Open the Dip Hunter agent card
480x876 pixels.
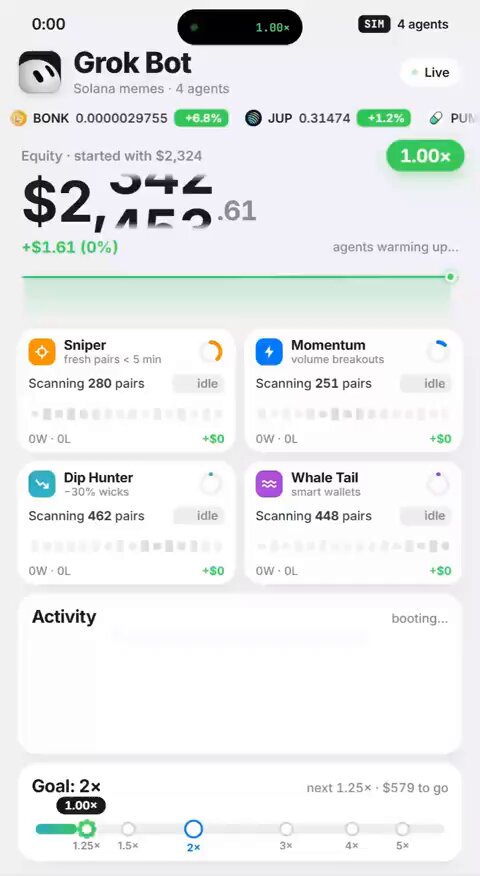tap(127, 523)
